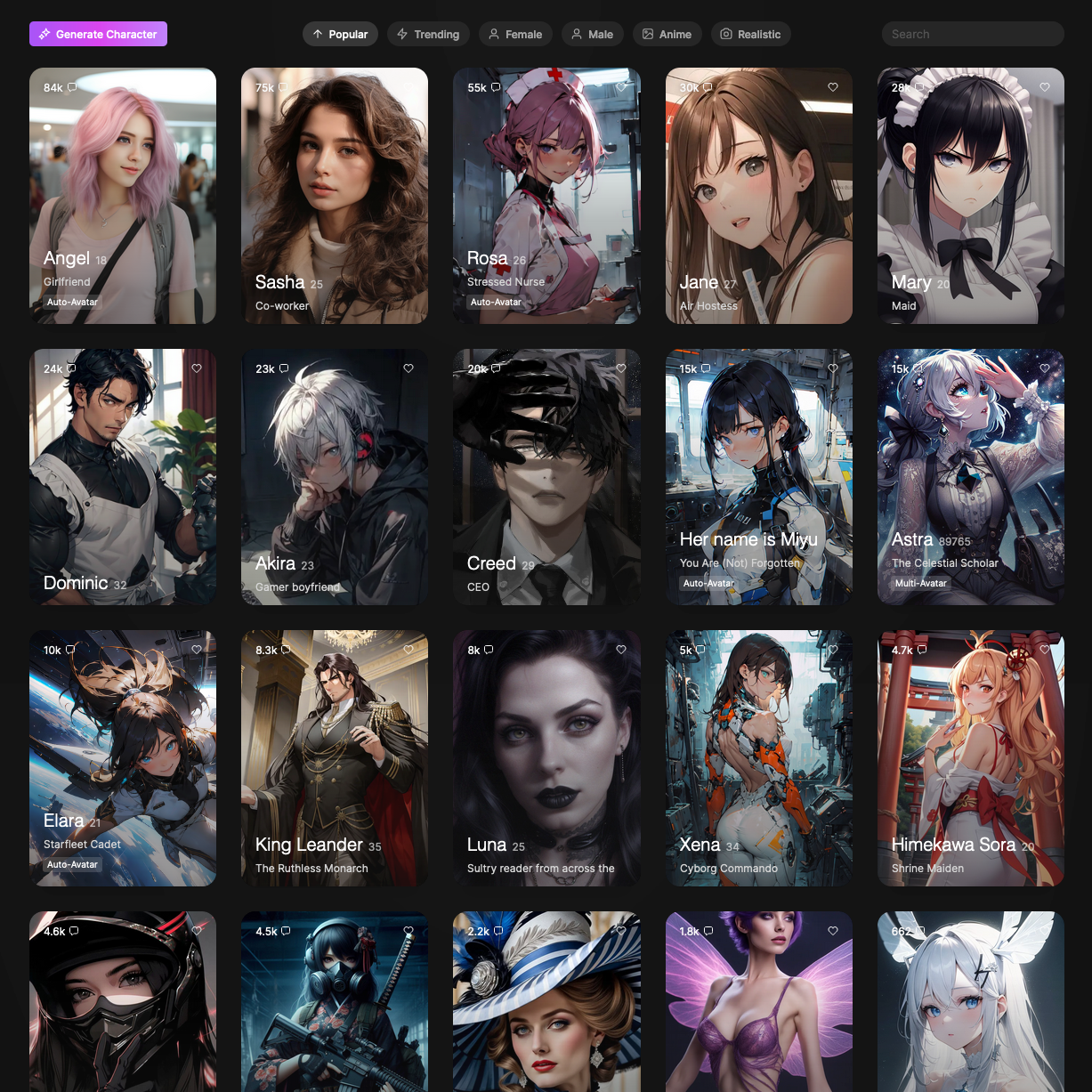Open the Search field
The image size is (1092, 1092).
[x=972, y=34]
